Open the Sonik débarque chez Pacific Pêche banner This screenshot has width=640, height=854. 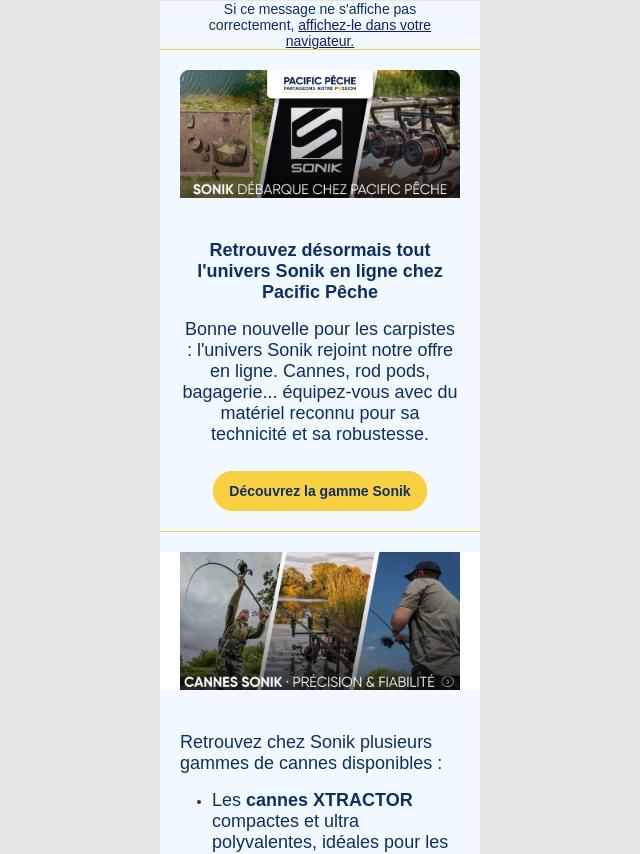(x=320, y=134)
